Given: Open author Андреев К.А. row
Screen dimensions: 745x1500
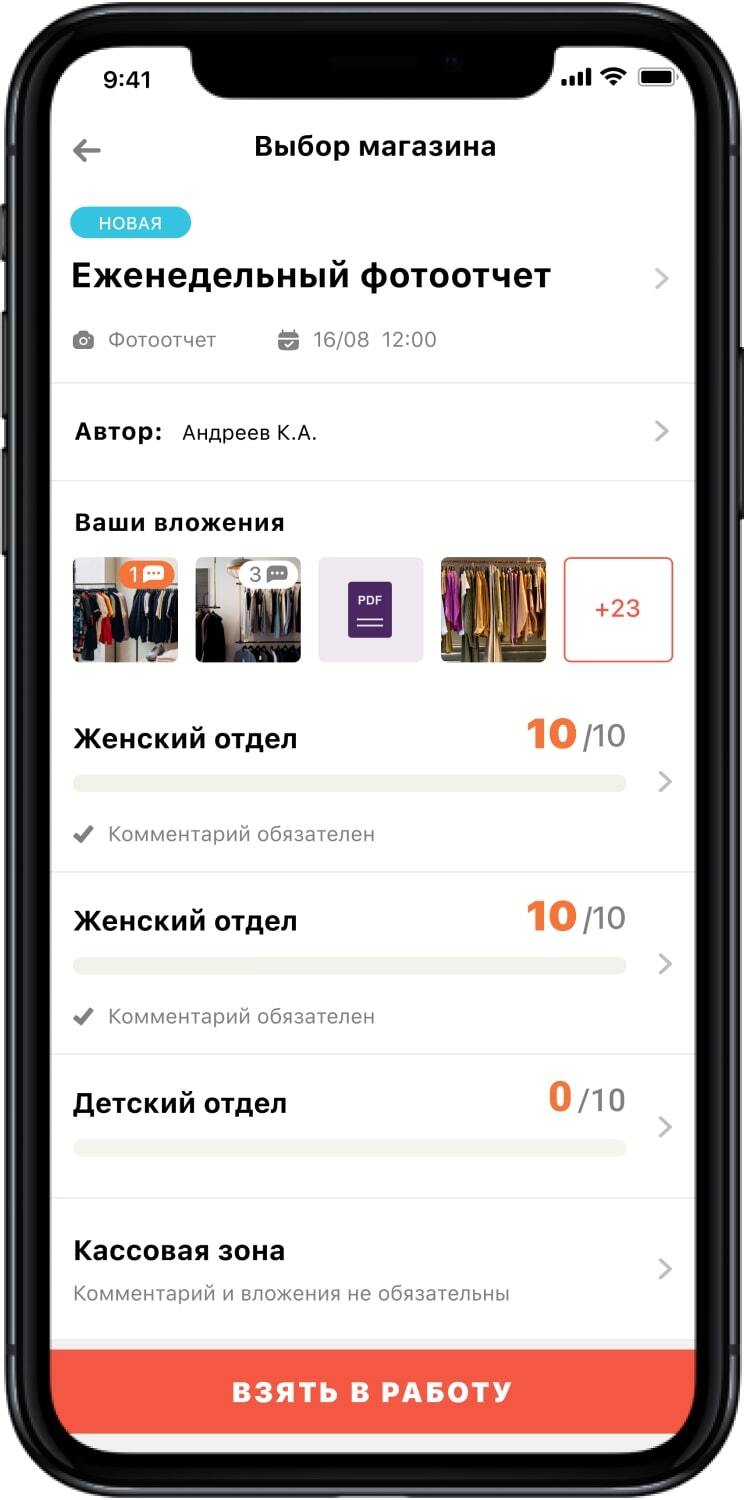Looking at the screenshot, I should [x=372, y=432].
